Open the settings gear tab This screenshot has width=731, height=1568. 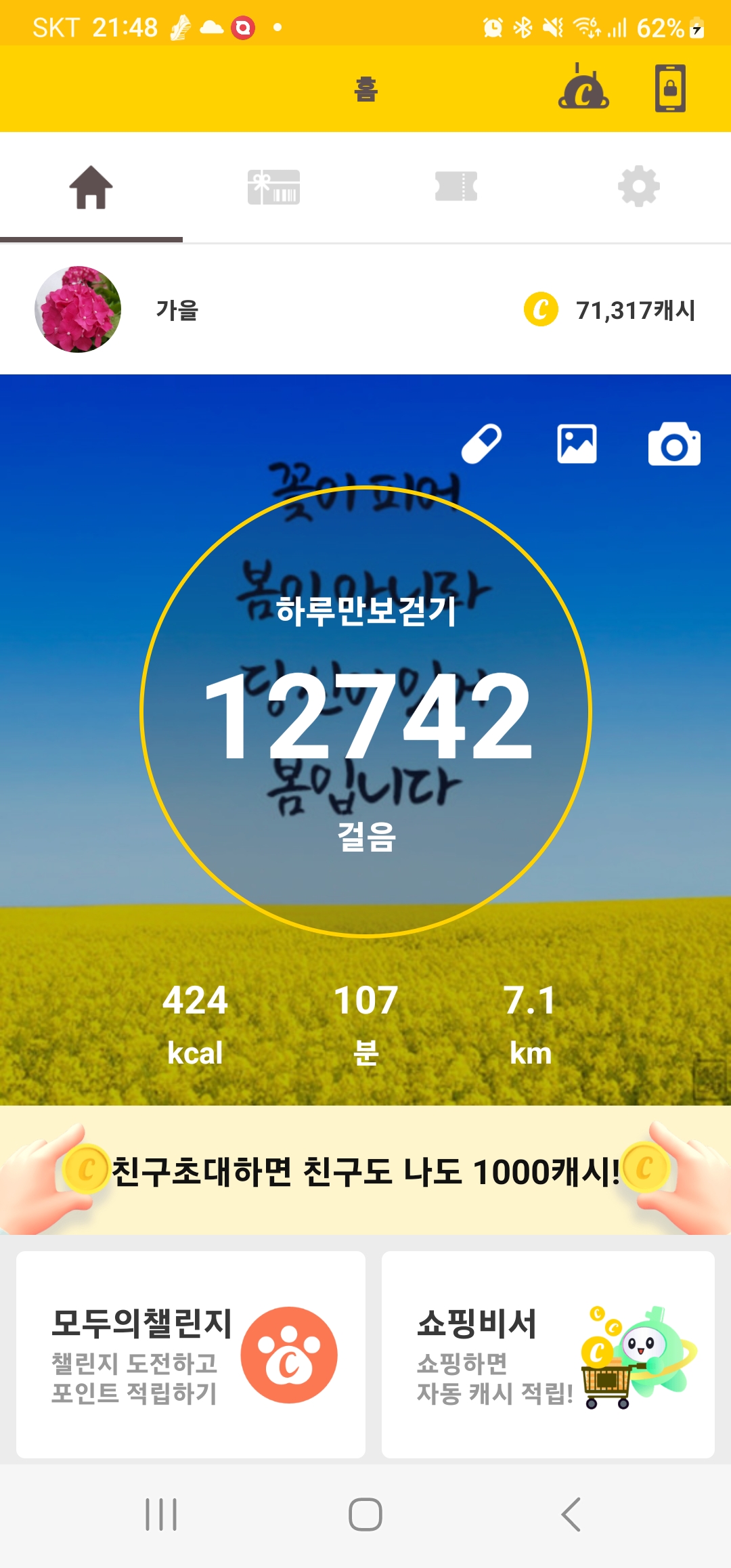coord(639,188)
